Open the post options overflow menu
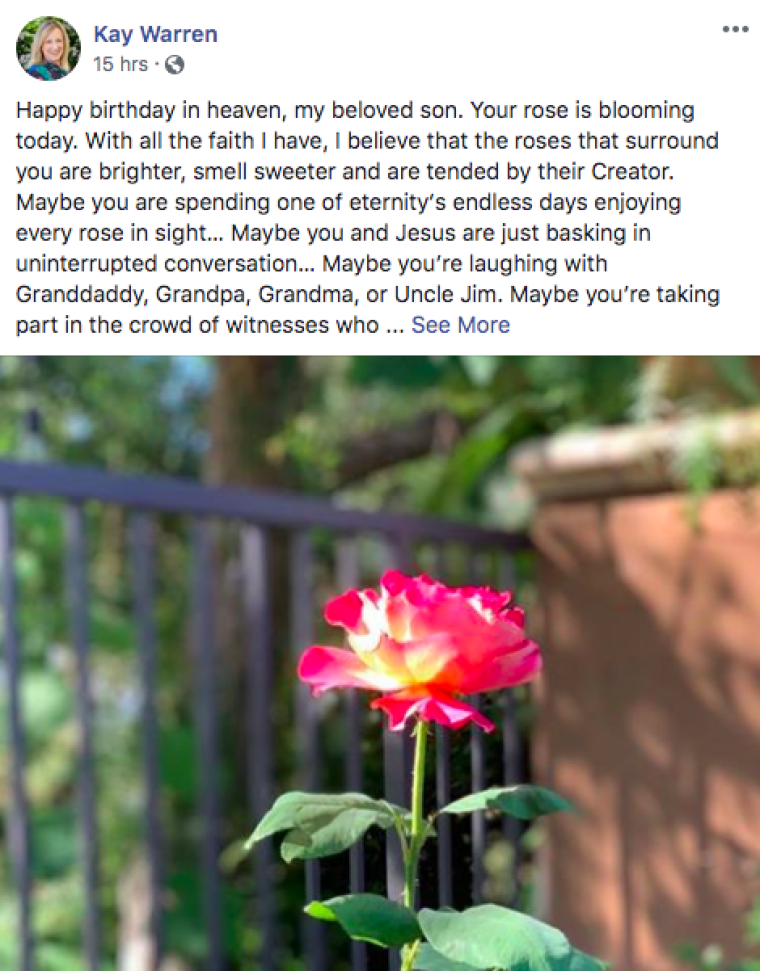The height and width of the screenshot is (971, 760). click(x=735, y=29)
